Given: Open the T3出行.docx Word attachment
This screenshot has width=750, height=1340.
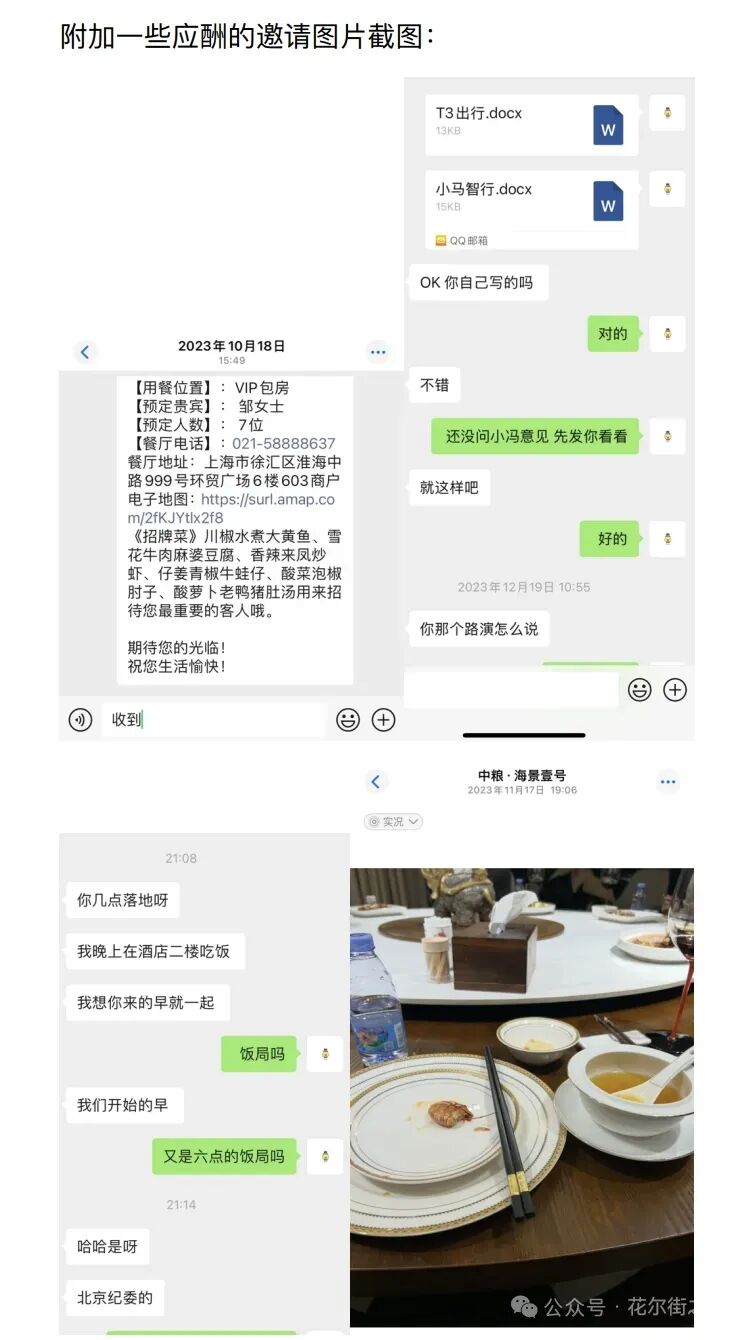Looking at the screenshot, I should (530, 124).
